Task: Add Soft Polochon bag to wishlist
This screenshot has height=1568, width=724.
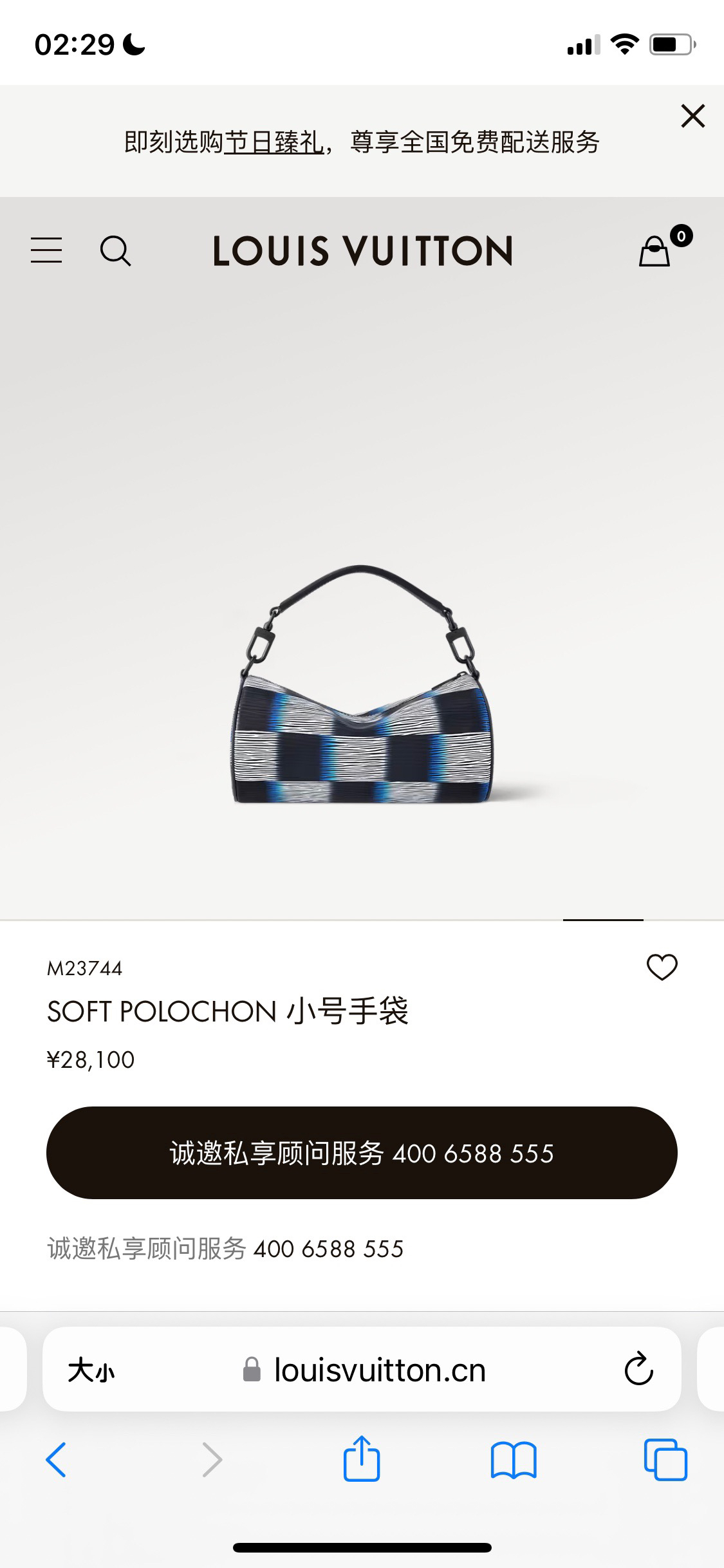Action: click(662, 967)
